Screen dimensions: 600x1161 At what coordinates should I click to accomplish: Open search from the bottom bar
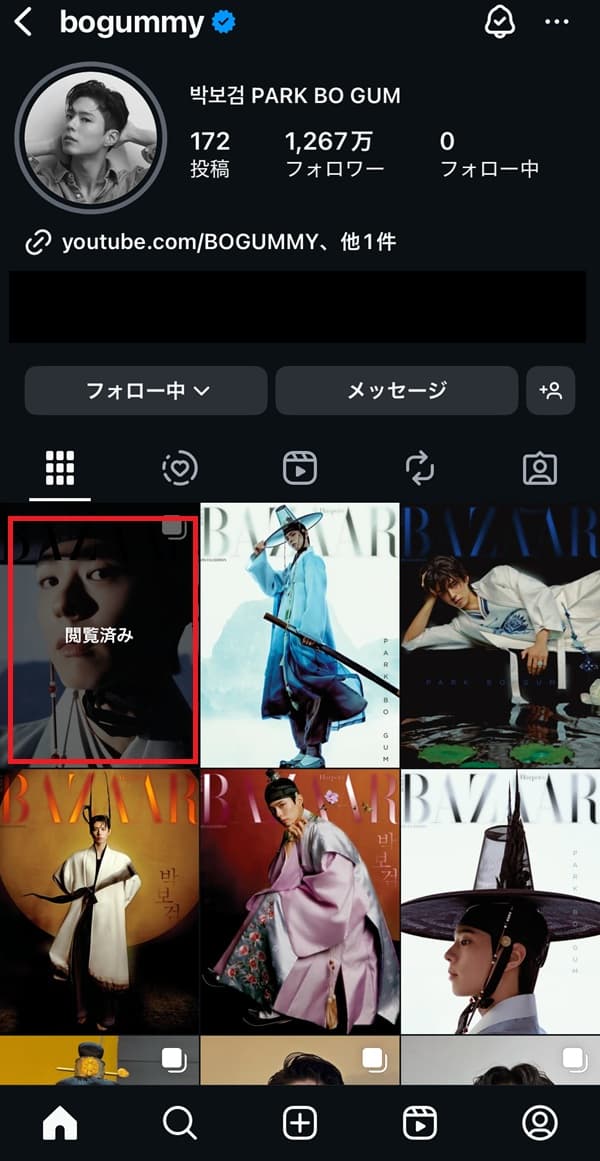(x=180, y=1123)
